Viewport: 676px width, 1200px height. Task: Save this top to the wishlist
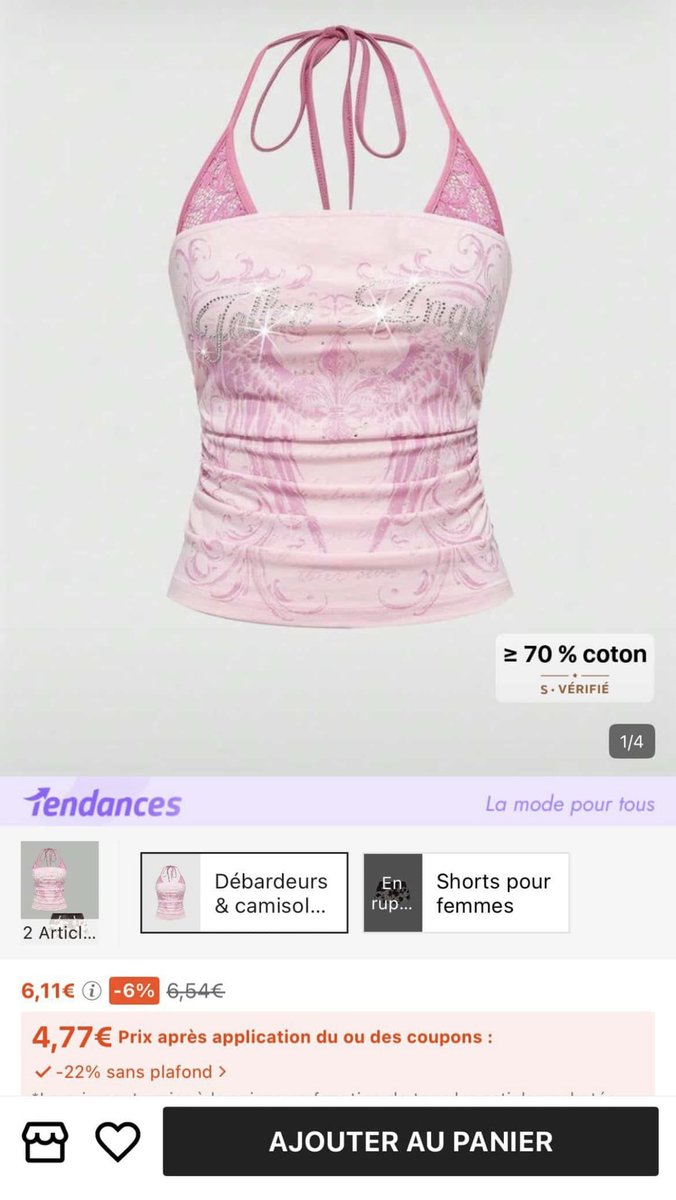[117, 1141]
